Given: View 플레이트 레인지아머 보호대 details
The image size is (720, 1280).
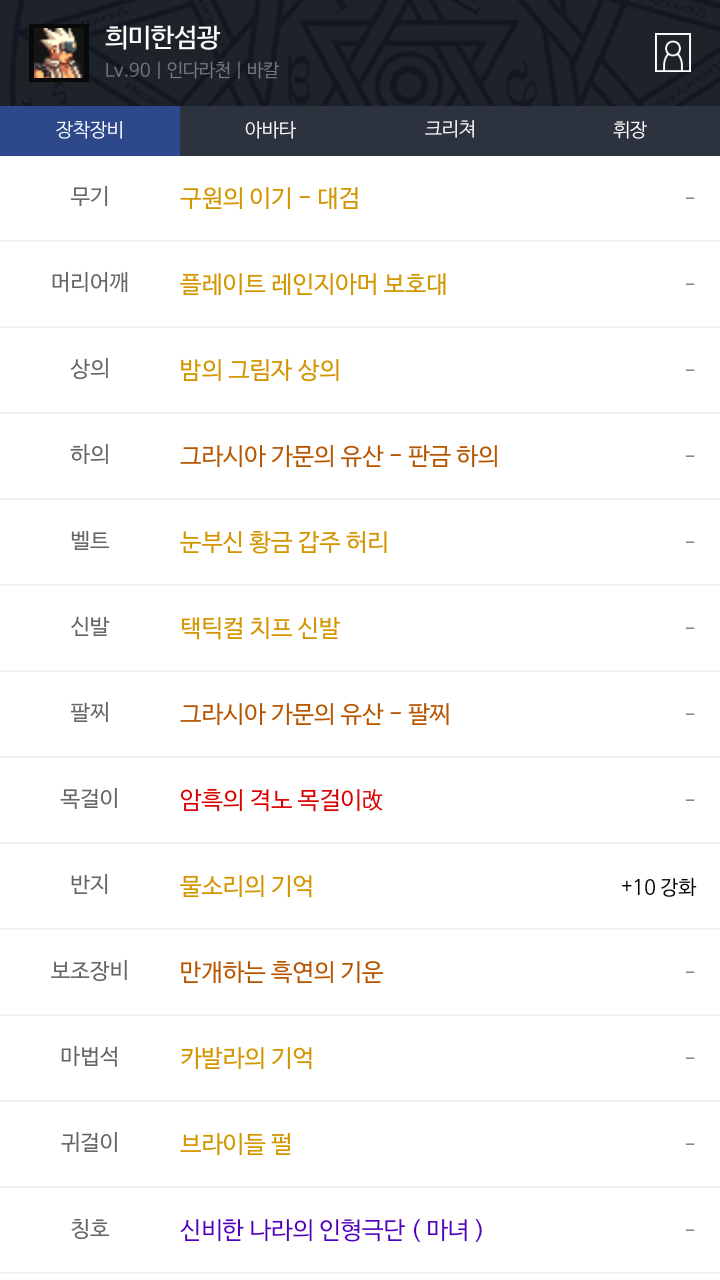Looking at the screenshot, I should (313, 284).
